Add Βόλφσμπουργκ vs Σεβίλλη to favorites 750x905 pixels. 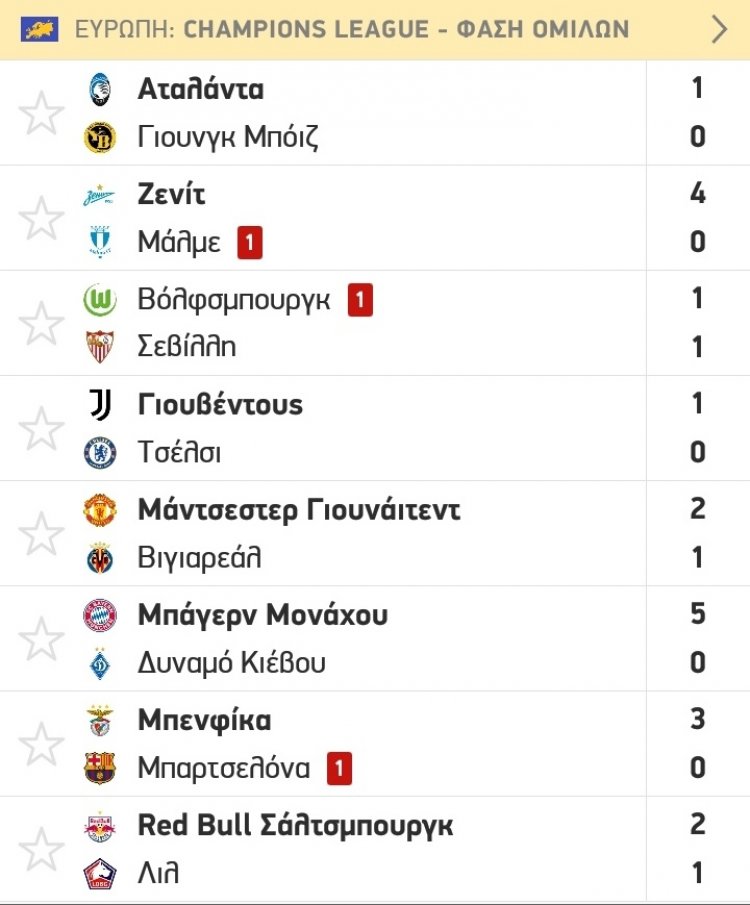[42, 323]
